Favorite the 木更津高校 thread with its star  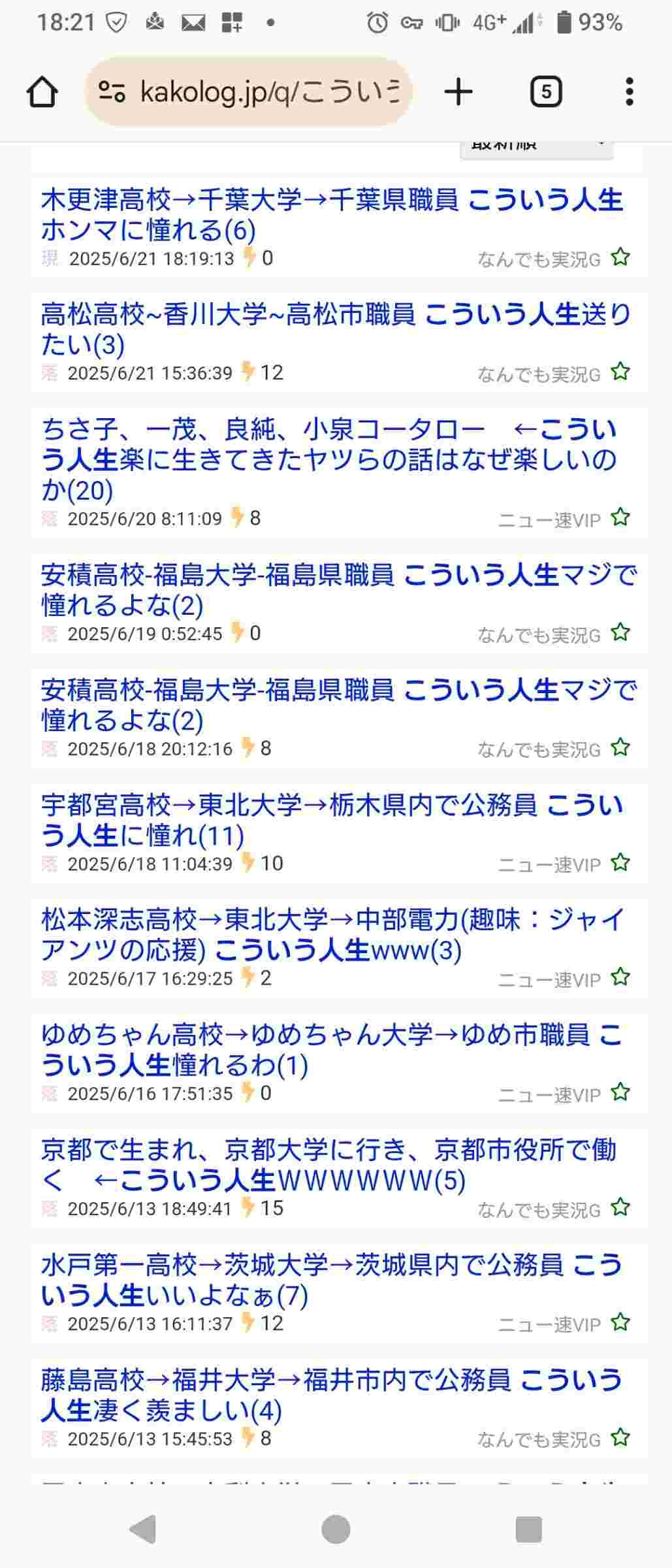point(620,257)
